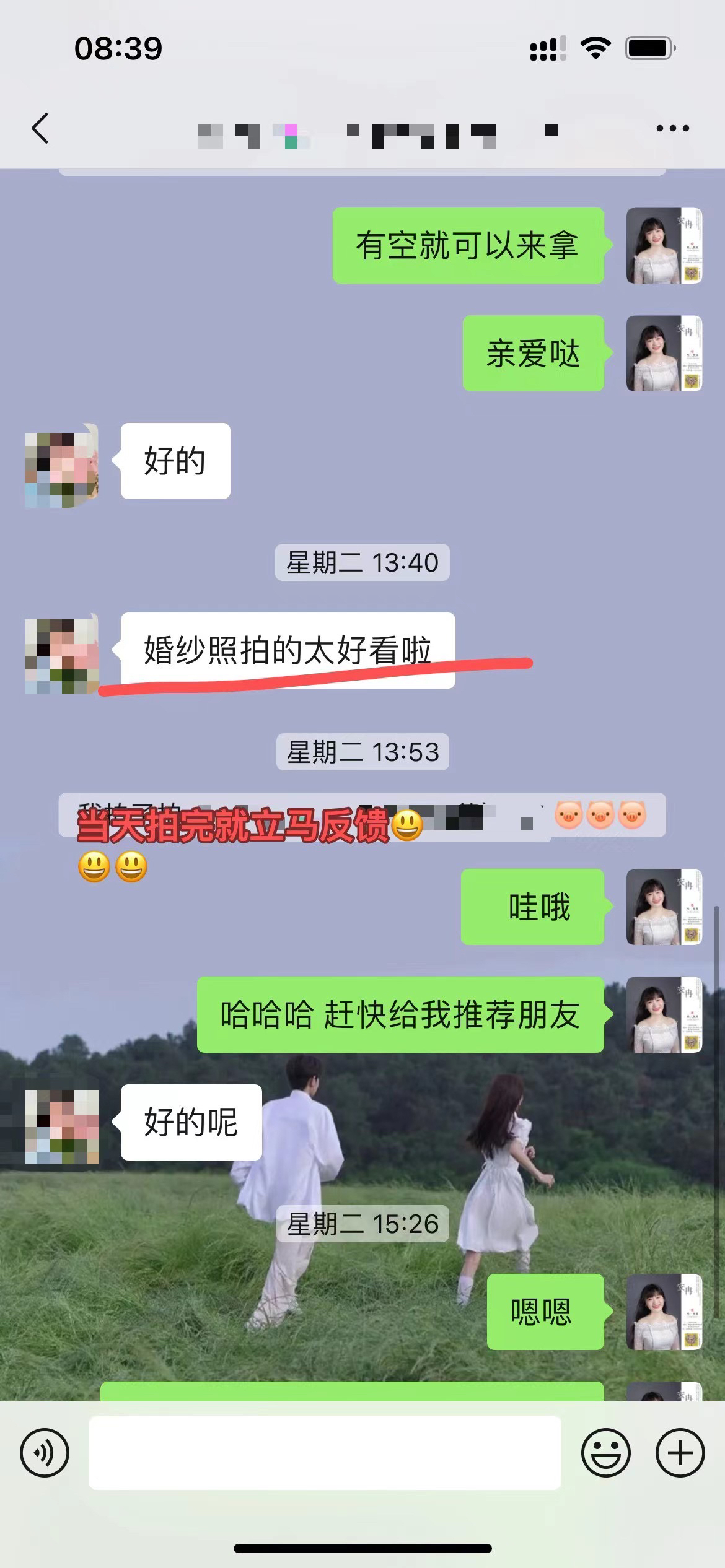Open sender's avatar beside 有空就可以来拿
The image size is (725, 1568).
tap(664, 246)
